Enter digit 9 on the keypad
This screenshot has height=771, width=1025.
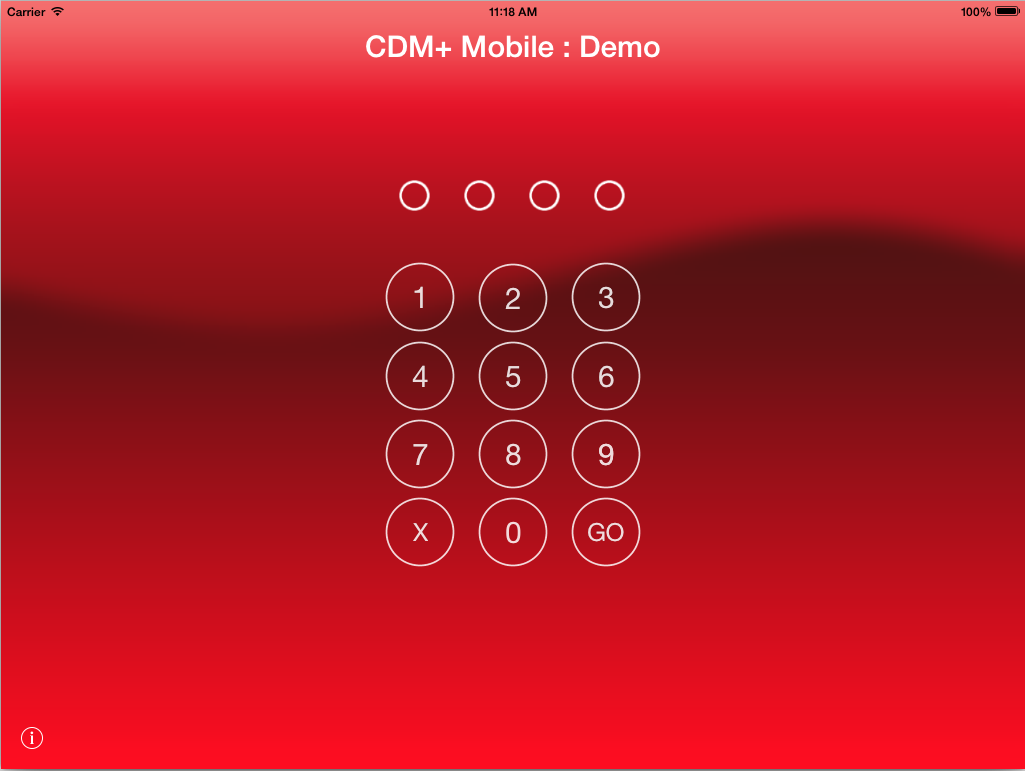point(606,454)
